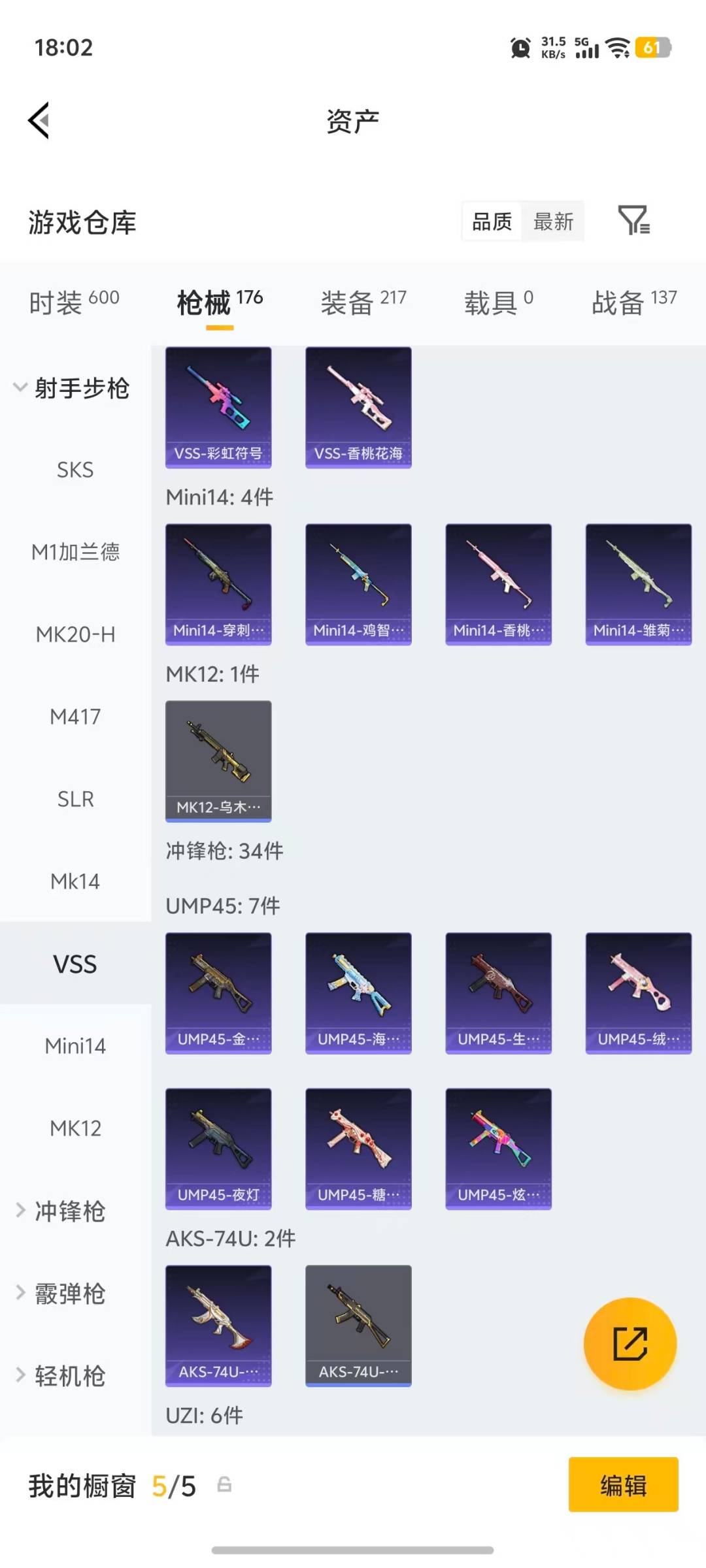Sort the warehouse by 品质
The width and height of the screenshot is (706, 1568).
(492, 221)
